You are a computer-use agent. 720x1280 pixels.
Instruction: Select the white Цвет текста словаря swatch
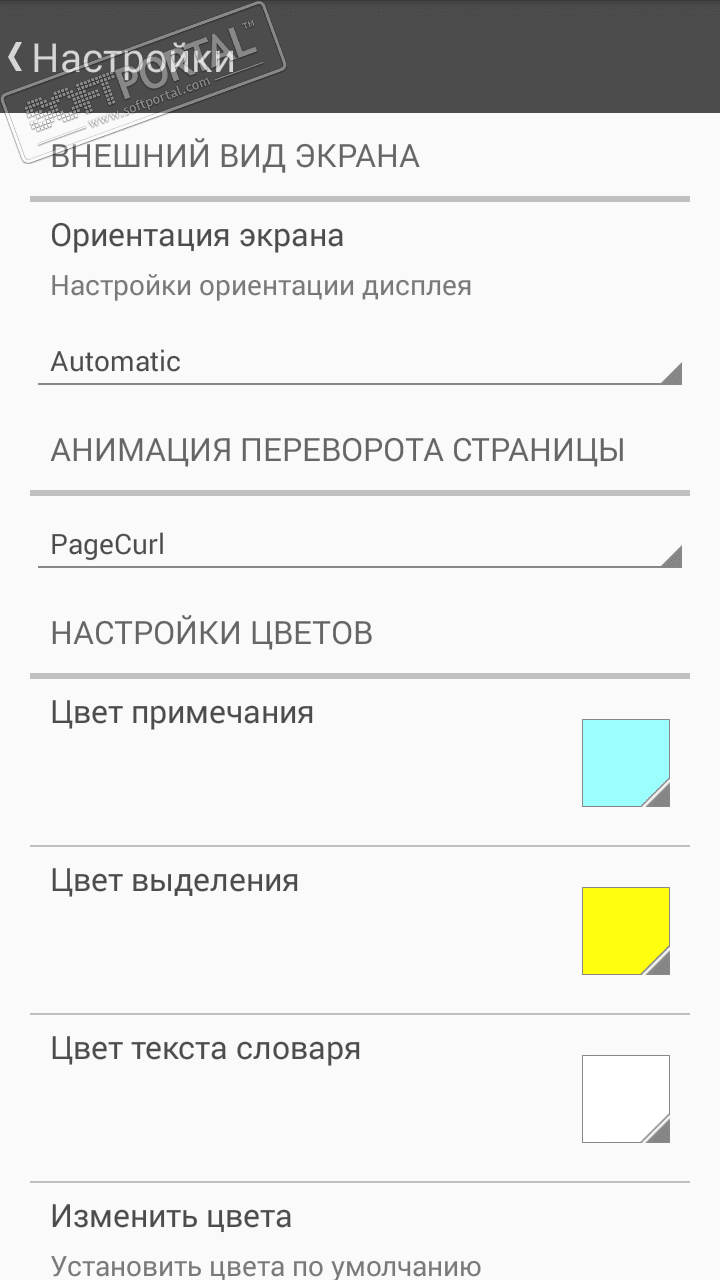pyautogui.click(x=625, y=1098)
